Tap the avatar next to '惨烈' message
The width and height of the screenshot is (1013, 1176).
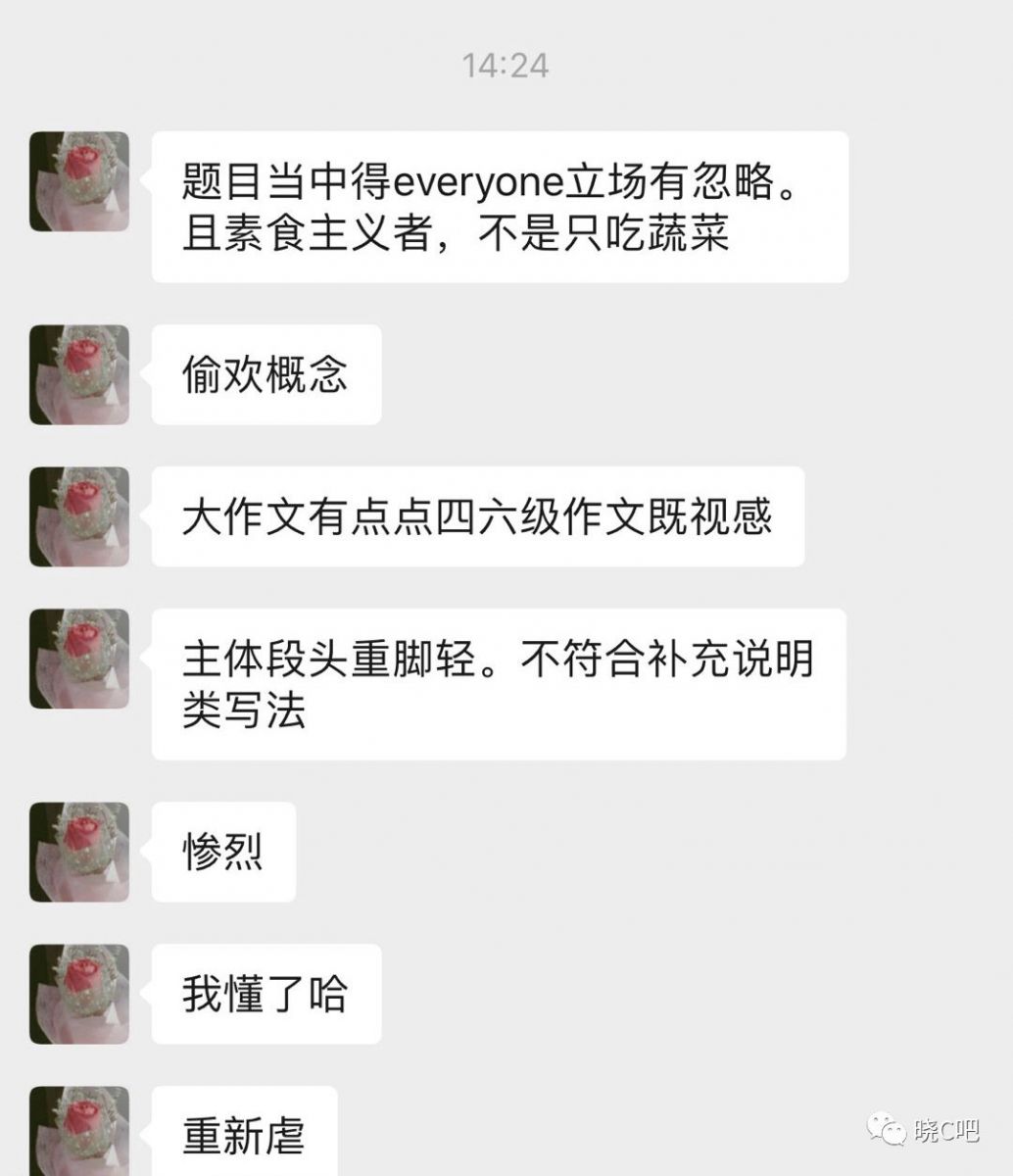(x=79, y=852)
